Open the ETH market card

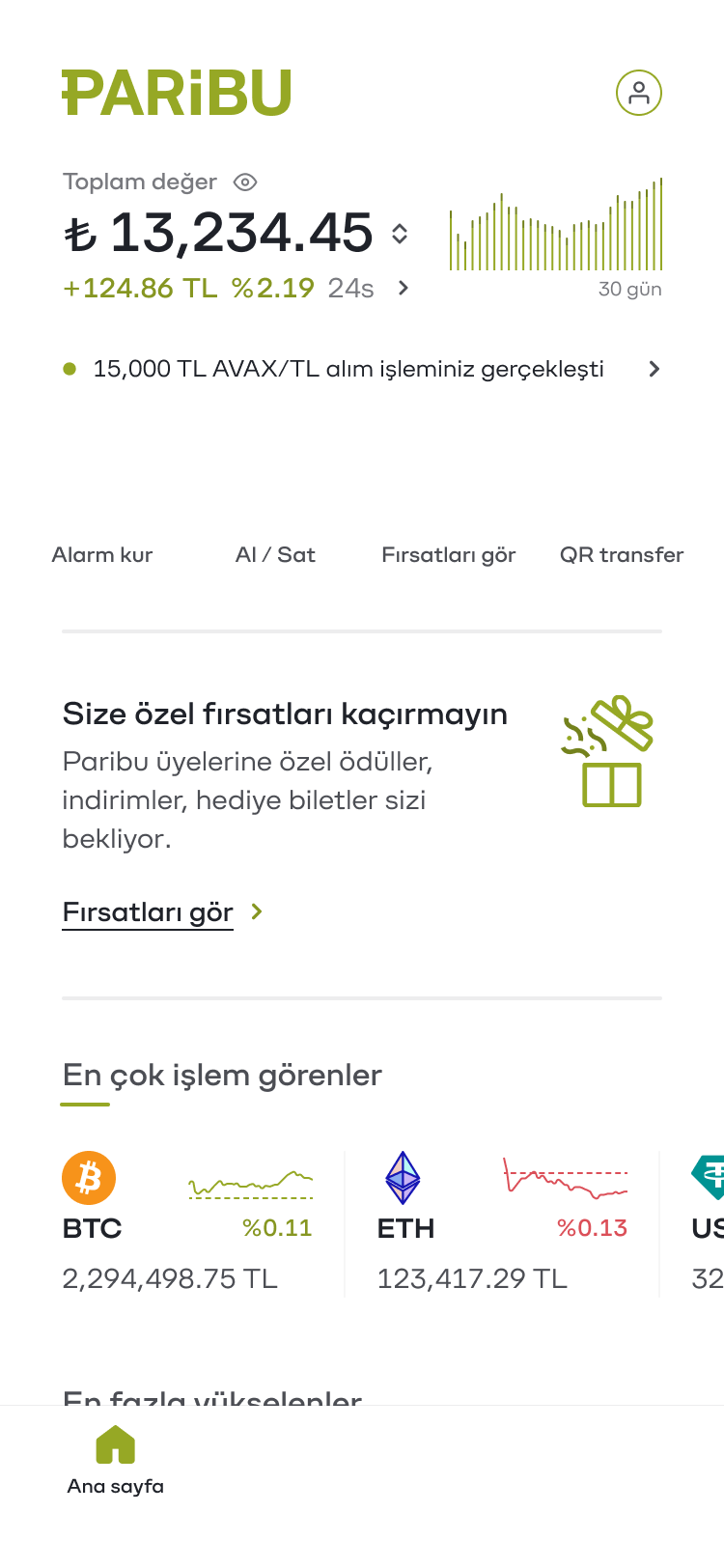502,1224
